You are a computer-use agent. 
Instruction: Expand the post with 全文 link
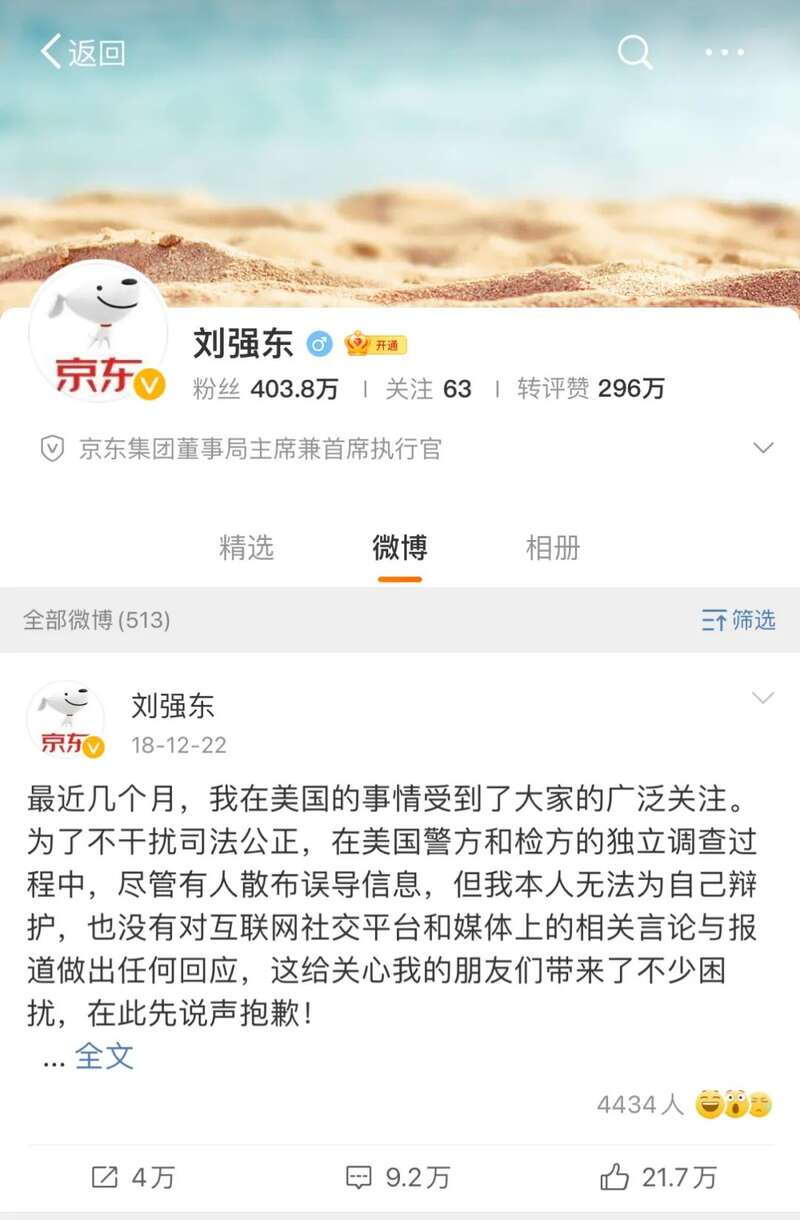pos(104,1056)
